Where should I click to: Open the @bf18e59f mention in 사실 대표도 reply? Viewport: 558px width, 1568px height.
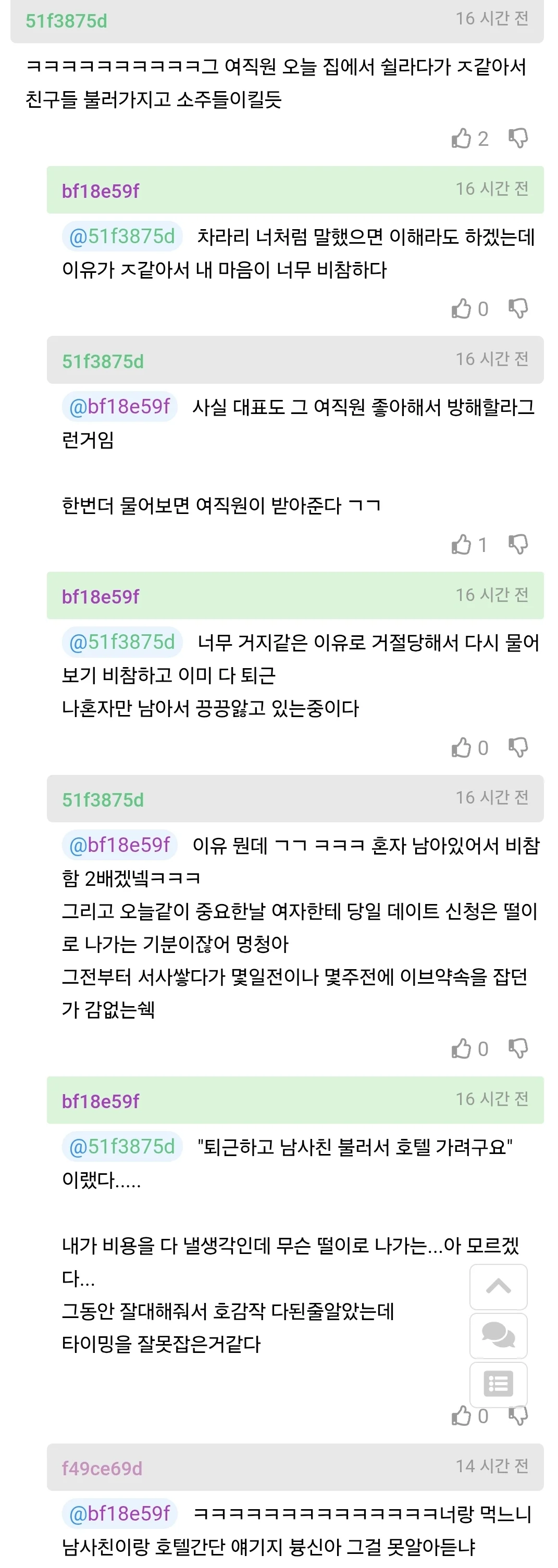point(119,407)
